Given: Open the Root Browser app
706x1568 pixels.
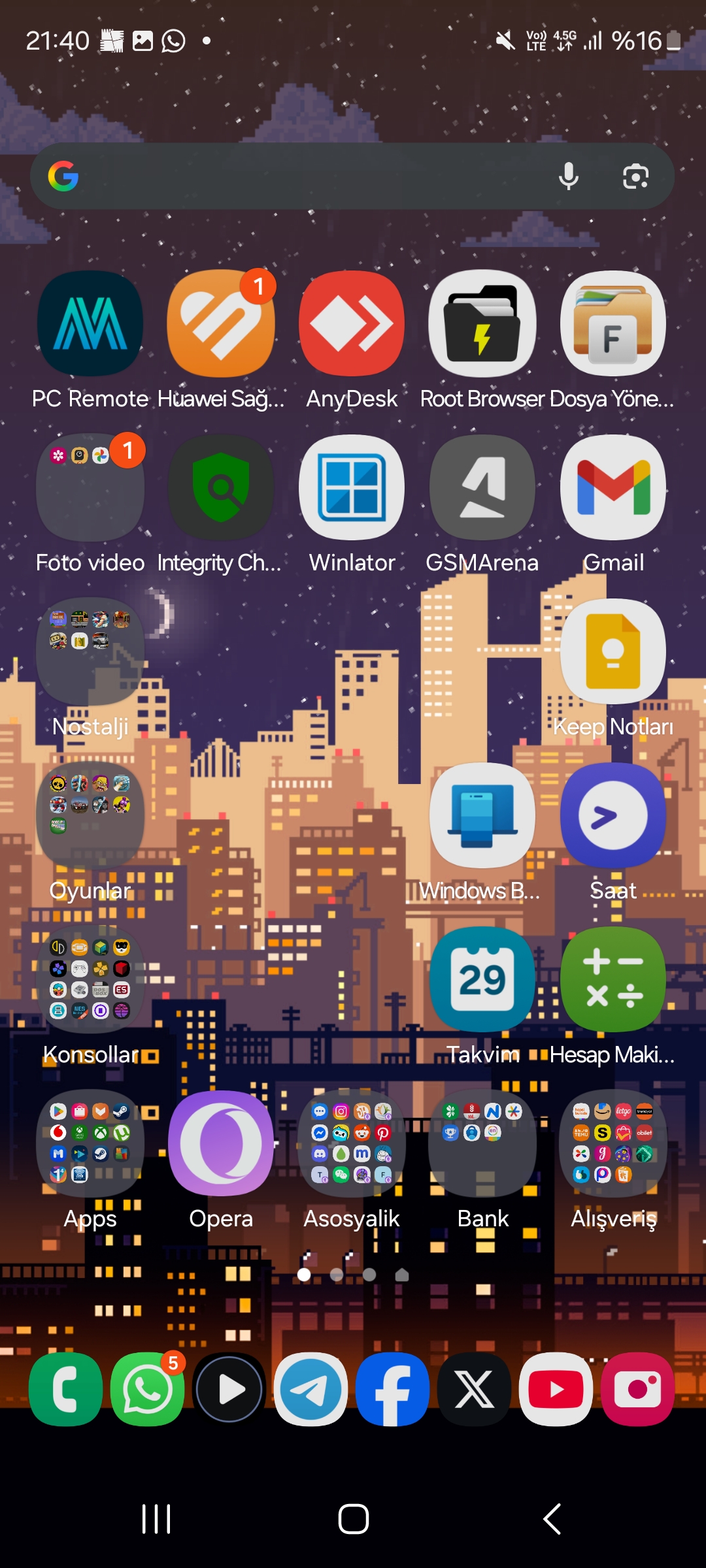Looking at the screenshot, I should point(482,323).
